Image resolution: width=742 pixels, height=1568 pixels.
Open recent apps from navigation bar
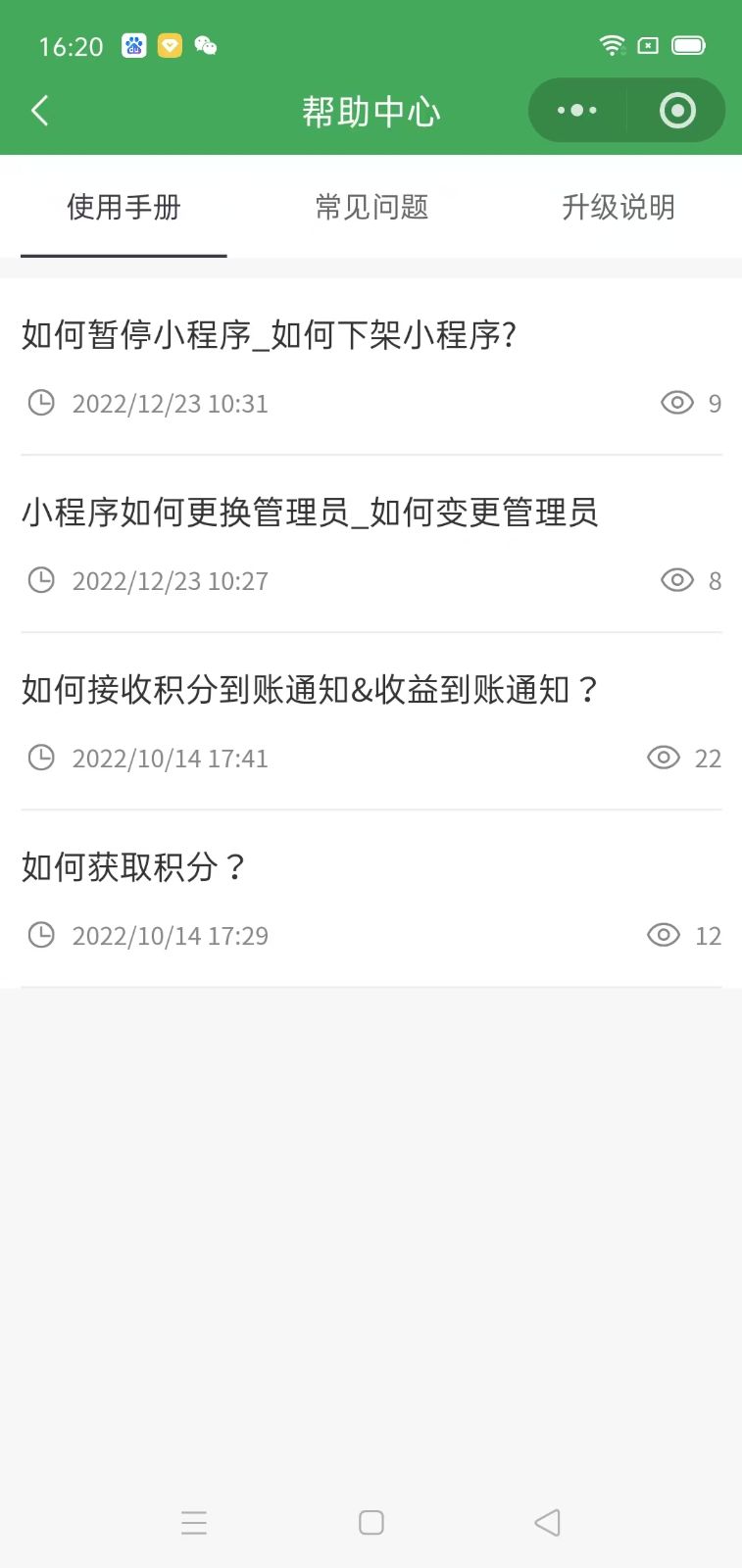click(194, 1522)
